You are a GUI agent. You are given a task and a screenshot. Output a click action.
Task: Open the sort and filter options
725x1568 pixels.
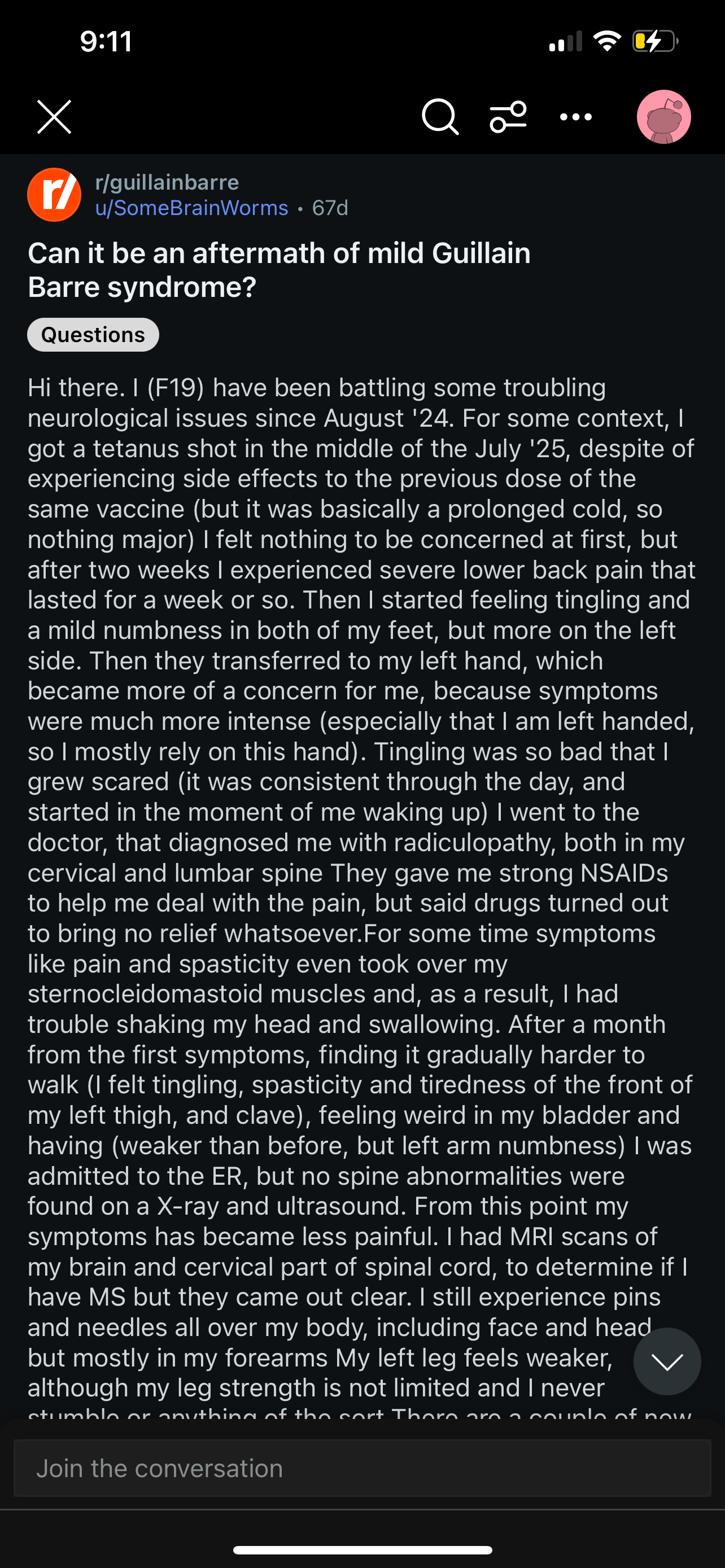pos(508,116)
